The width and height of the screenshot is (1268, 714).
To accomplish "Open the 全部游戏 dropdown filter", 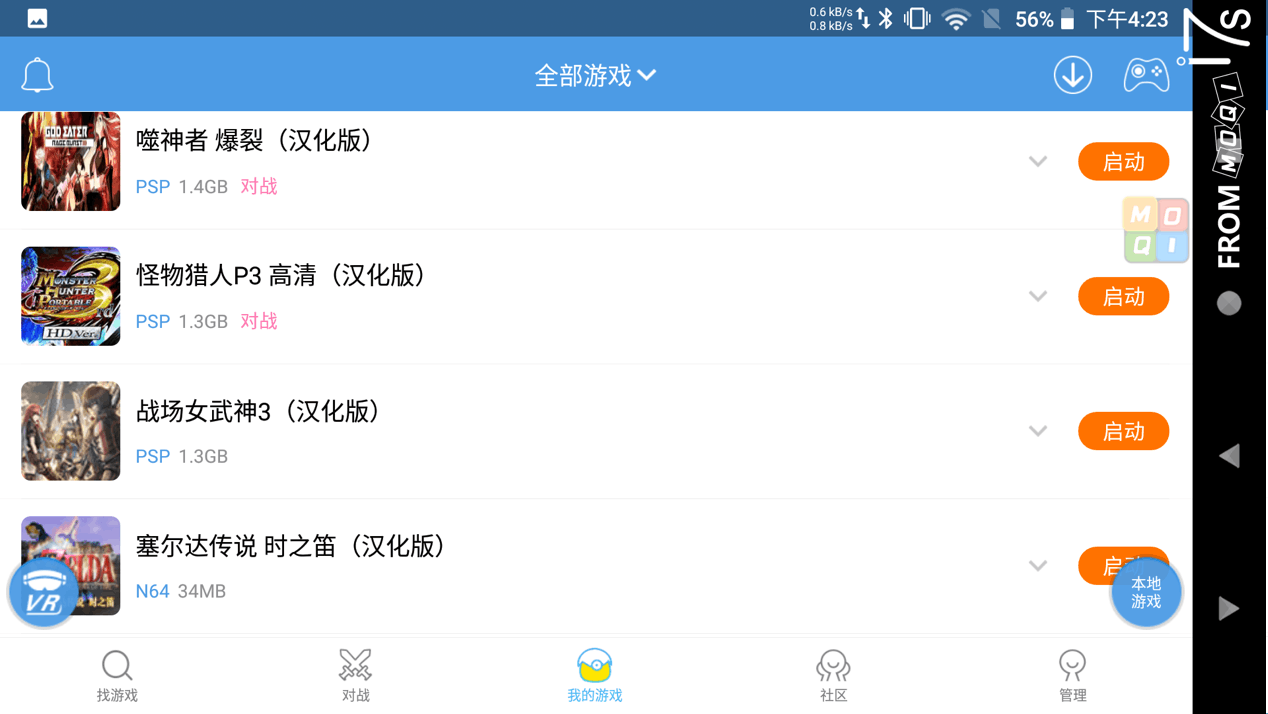I will click(x=595, y=75).
